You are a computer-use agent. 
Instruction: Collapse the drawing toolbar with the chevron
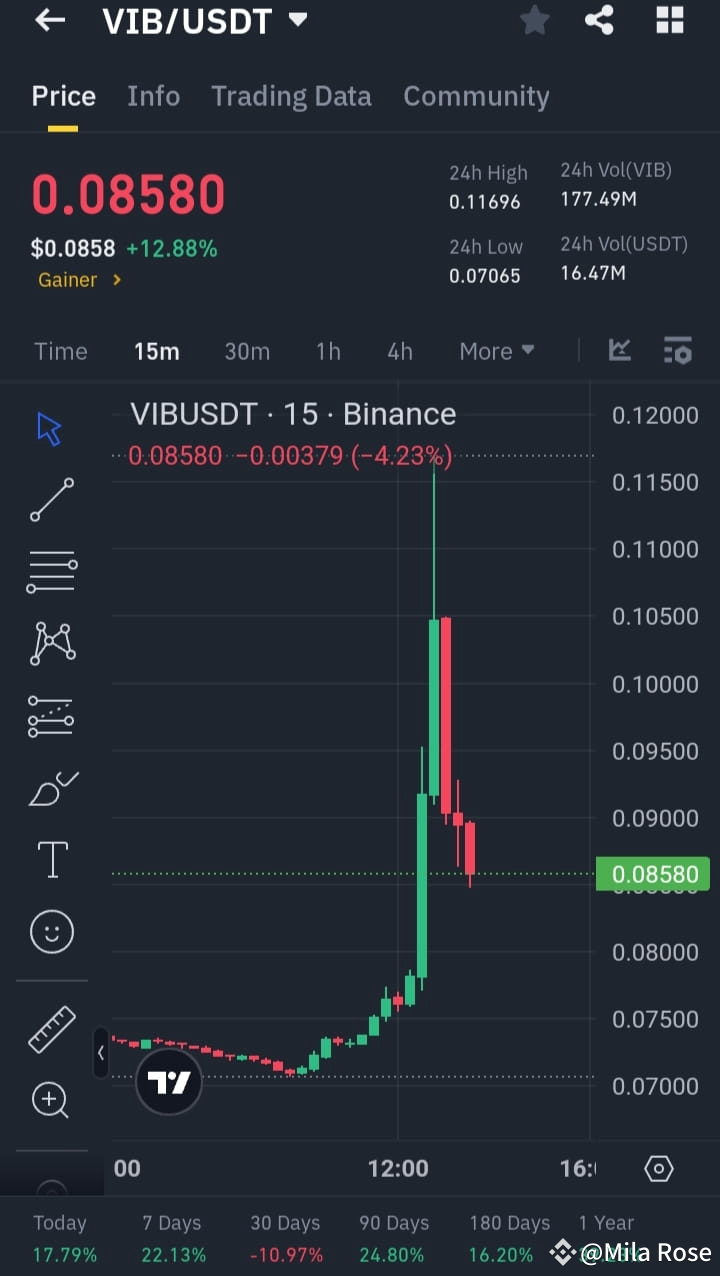[x=101, y=1053]
